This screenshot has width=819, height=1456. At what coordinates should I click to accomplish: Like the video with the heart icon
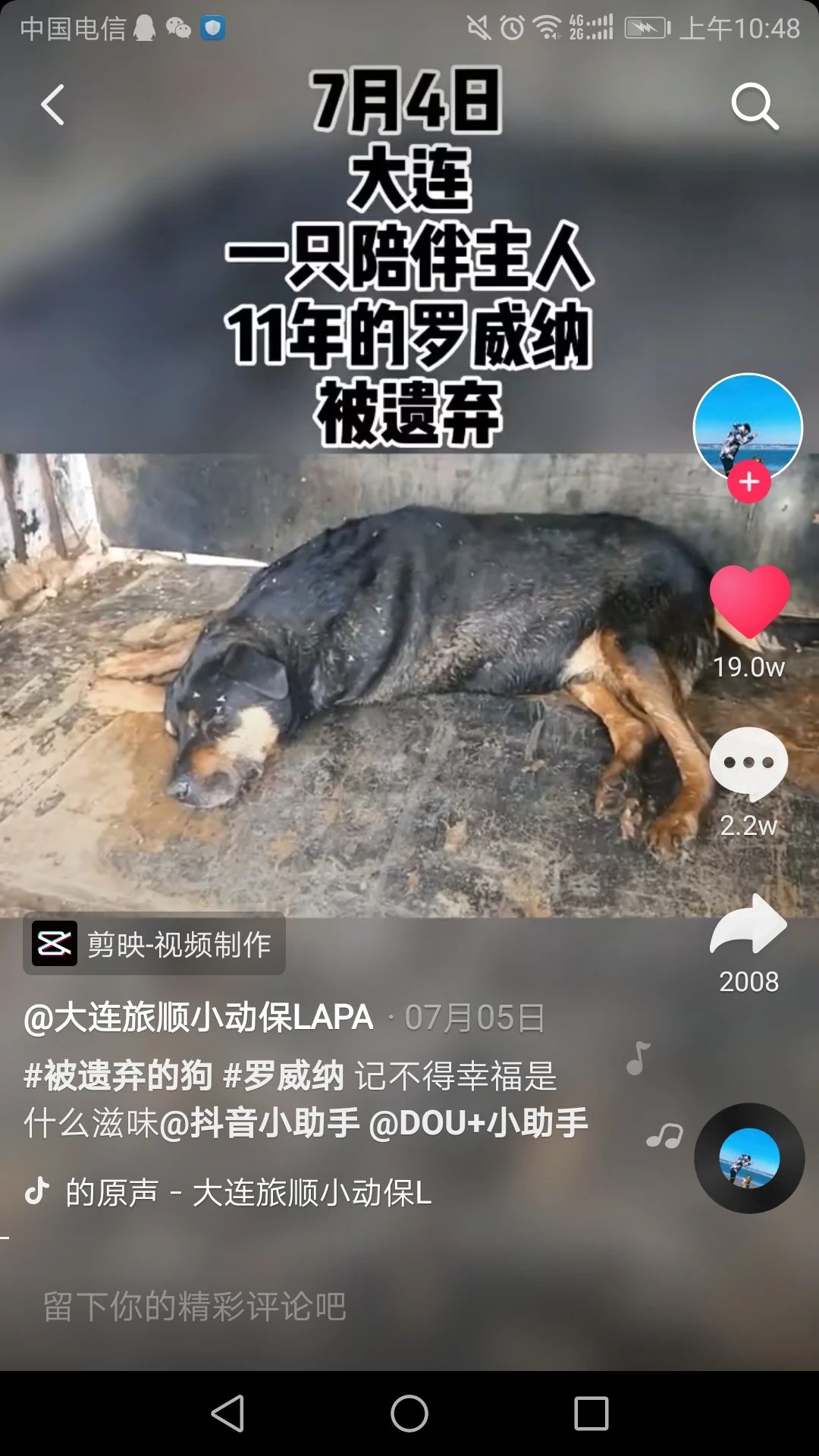click(x=749, y=601)
